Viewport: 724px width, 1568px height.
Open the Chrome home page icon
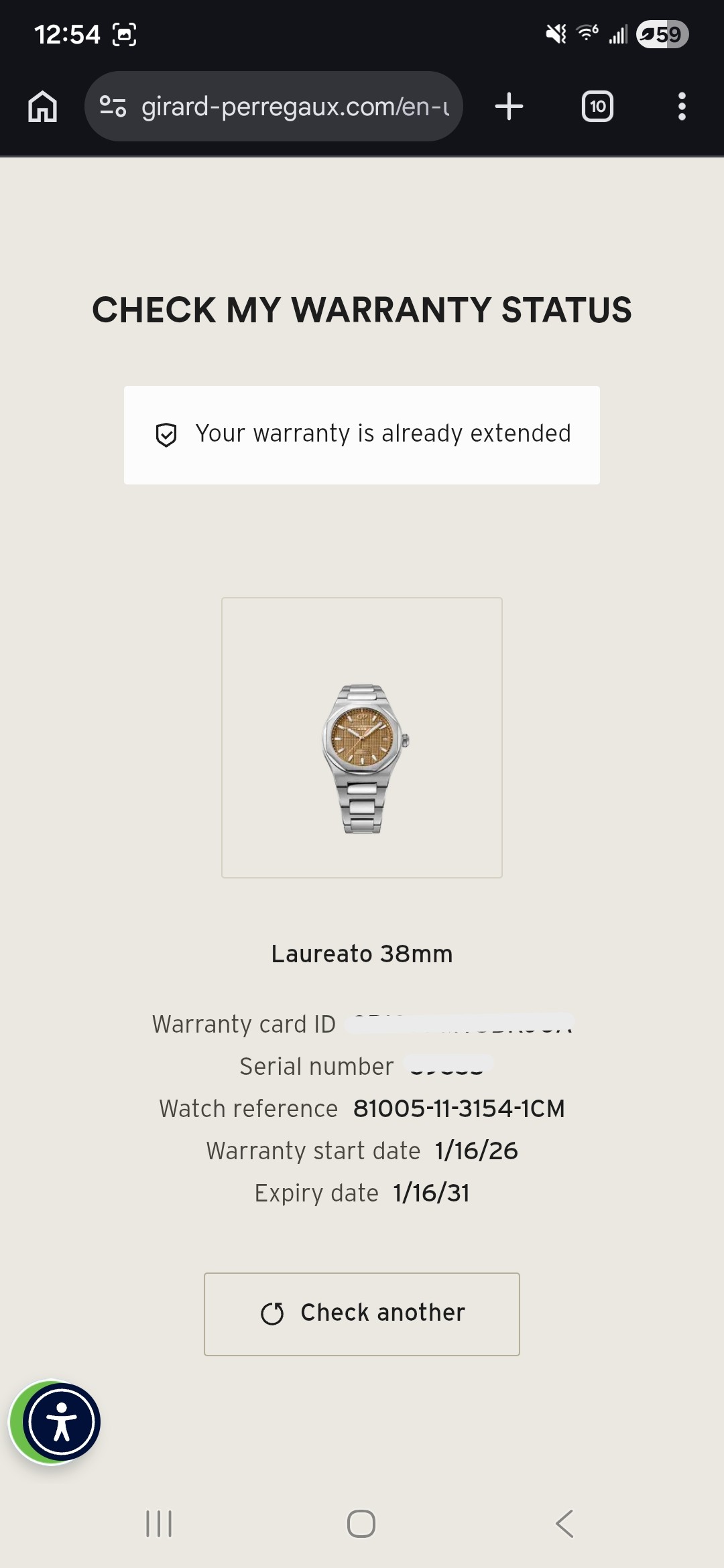[x=42, y=106]
